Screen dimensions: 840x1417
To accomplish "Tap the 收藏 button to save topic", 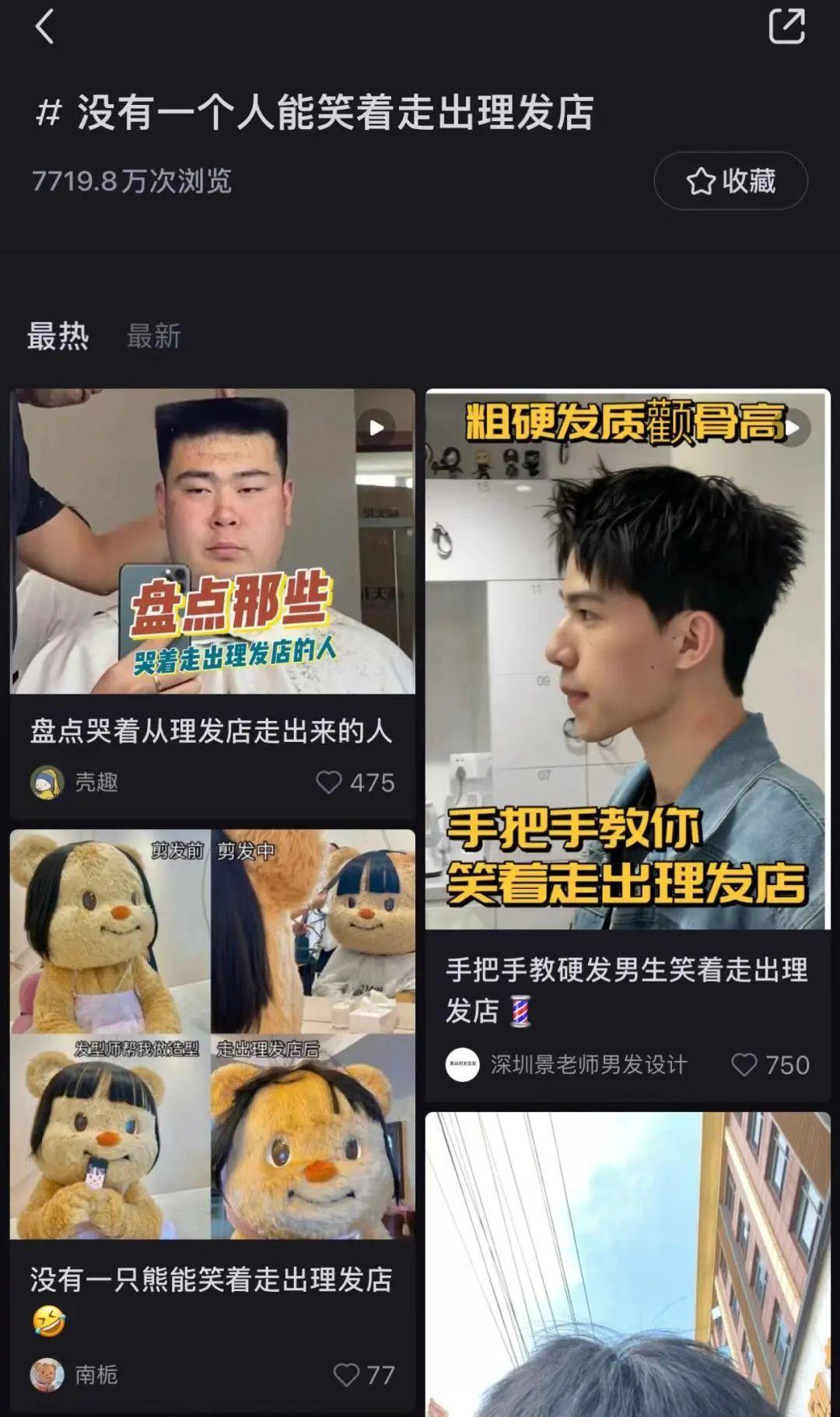I will pyautogui.click(x=730, y=181).
